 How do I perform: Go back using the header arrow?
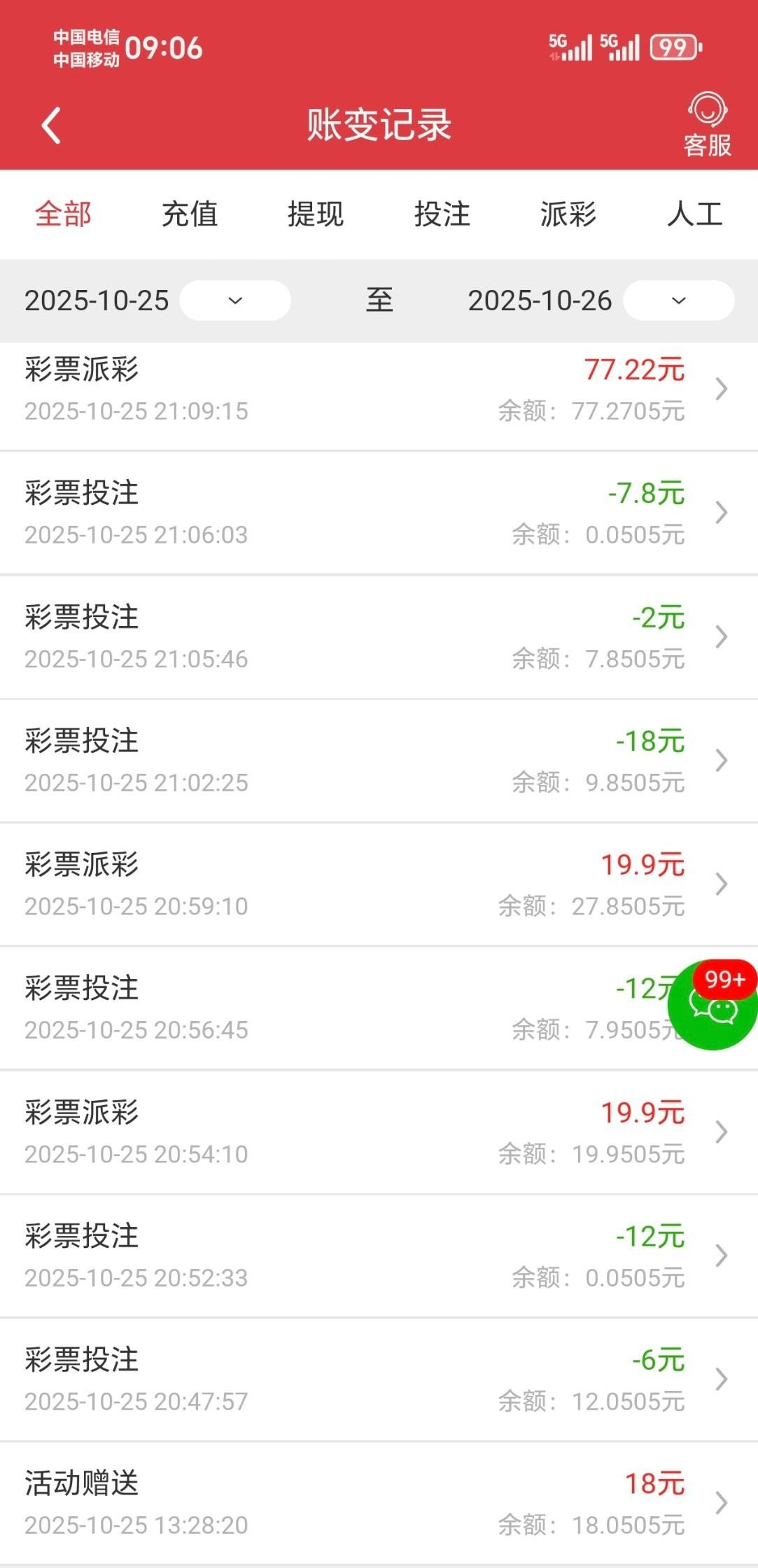click(51, 126)
